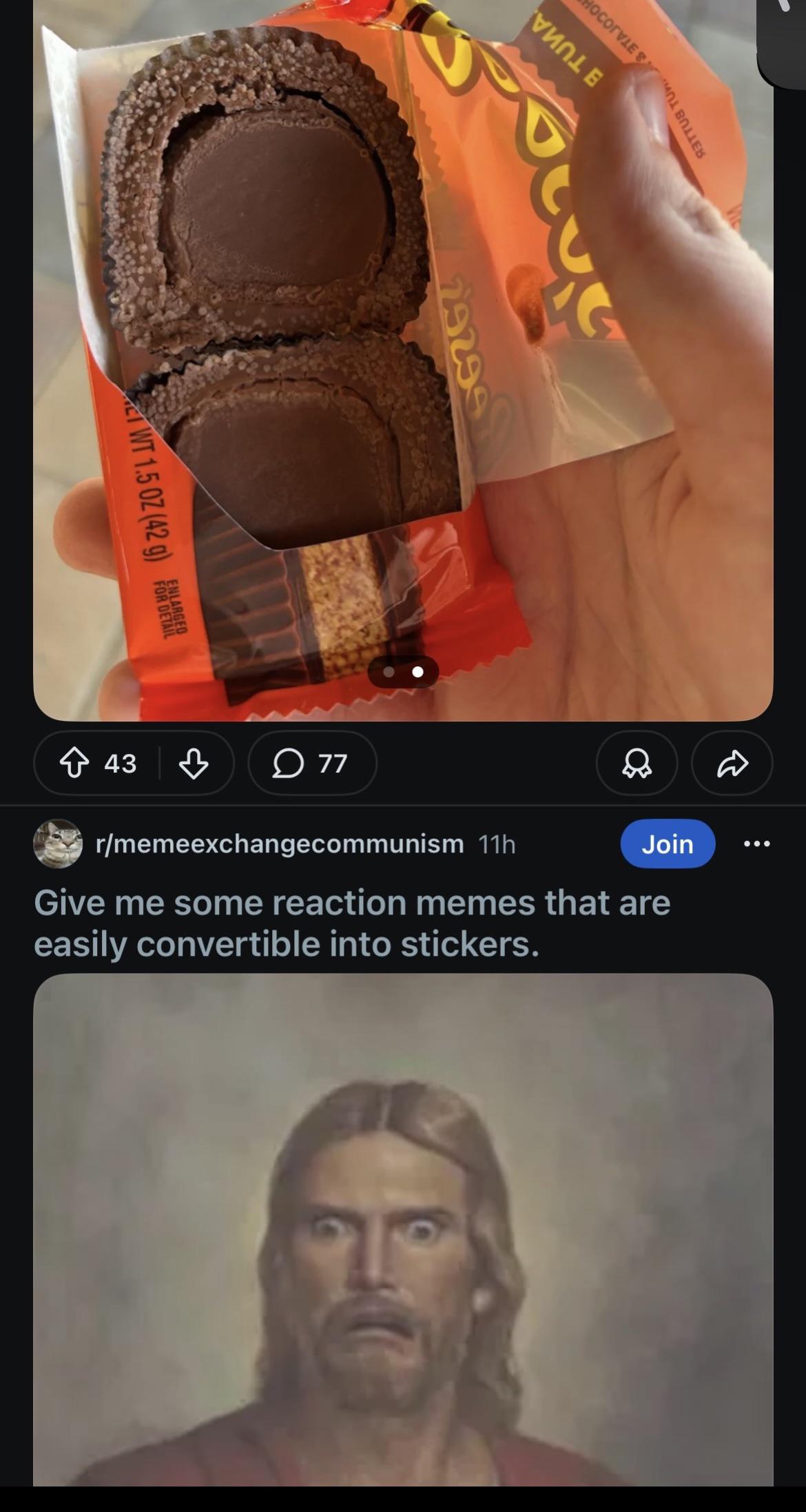Open the 77 comments on Reese's post
Image resolution: width=806 pixels, height=1512 pixels.
312,763
